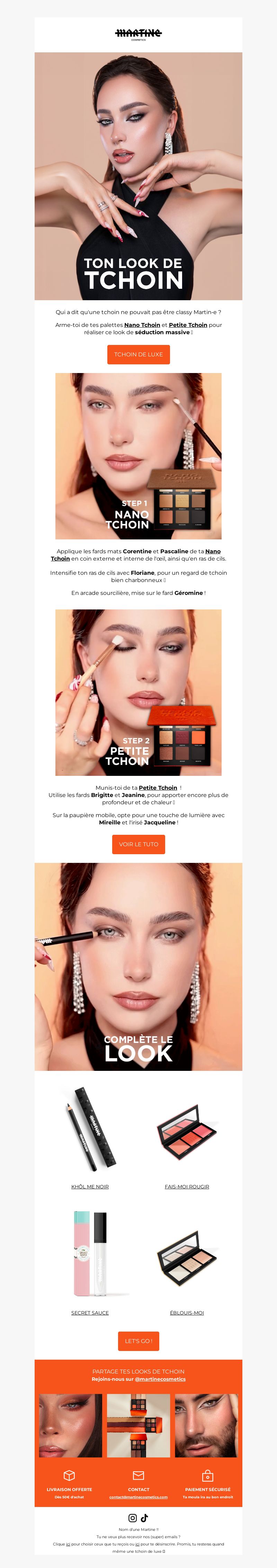Screen dimensions: 277x1568
Task: Open the KHÔL ME NOIR product link
Action: point(90,1187)
